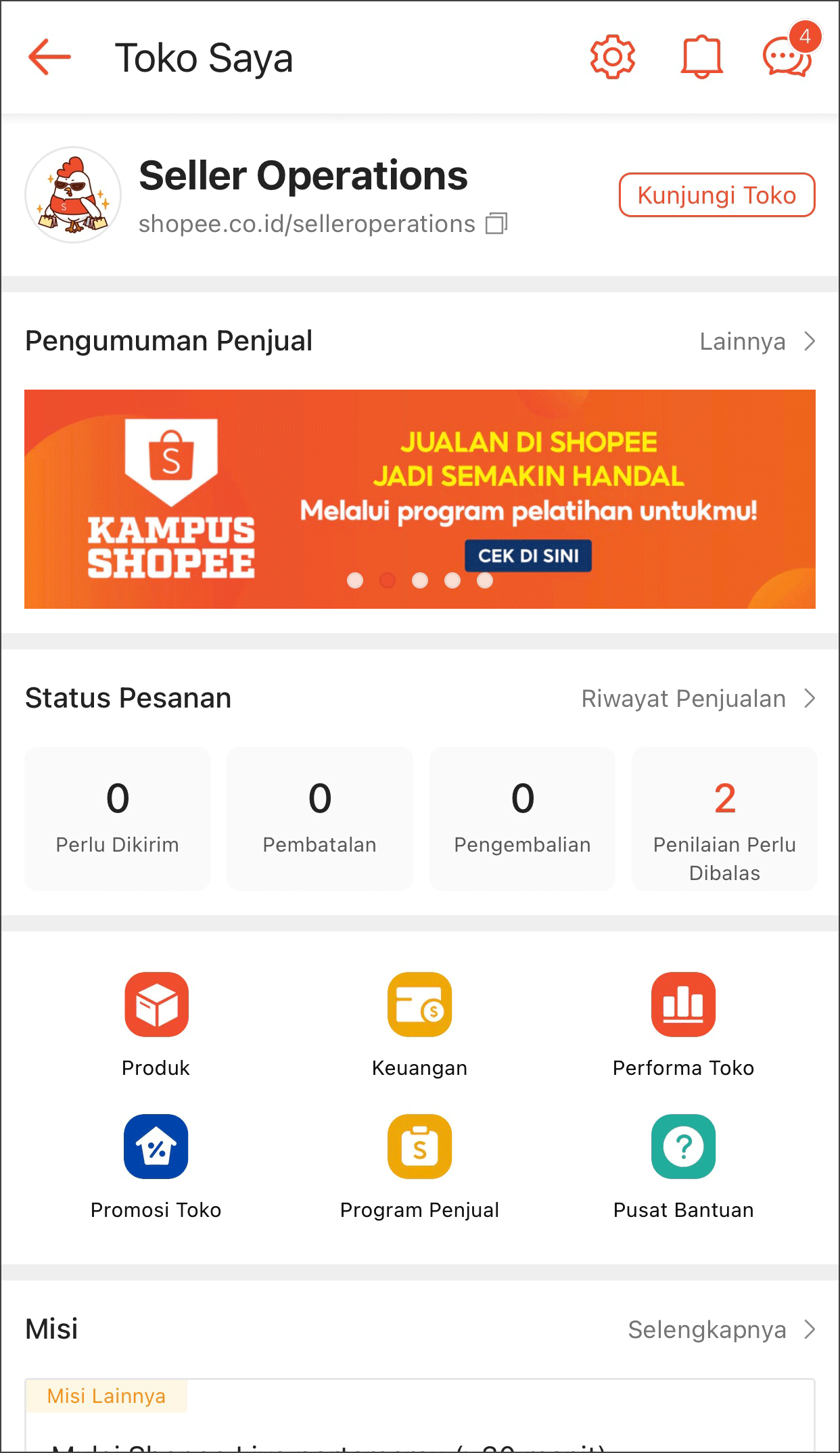Open the Program Penjual clipboard icon
The width and height of the screenshot is (840, 1453).
[419, 1147]
